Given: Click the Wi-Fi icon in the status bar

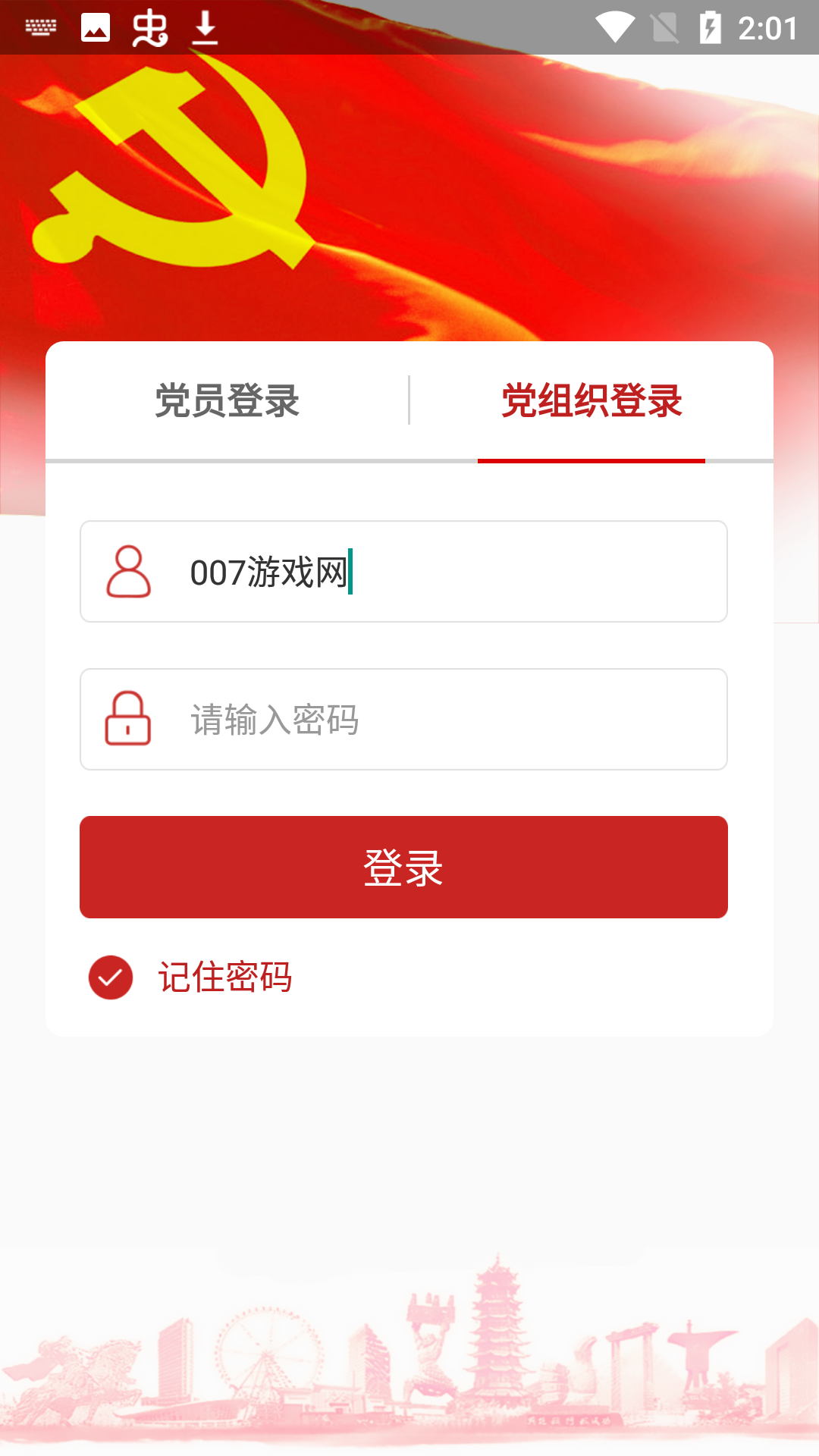Looking at the screenshot, I should (615, 26).
